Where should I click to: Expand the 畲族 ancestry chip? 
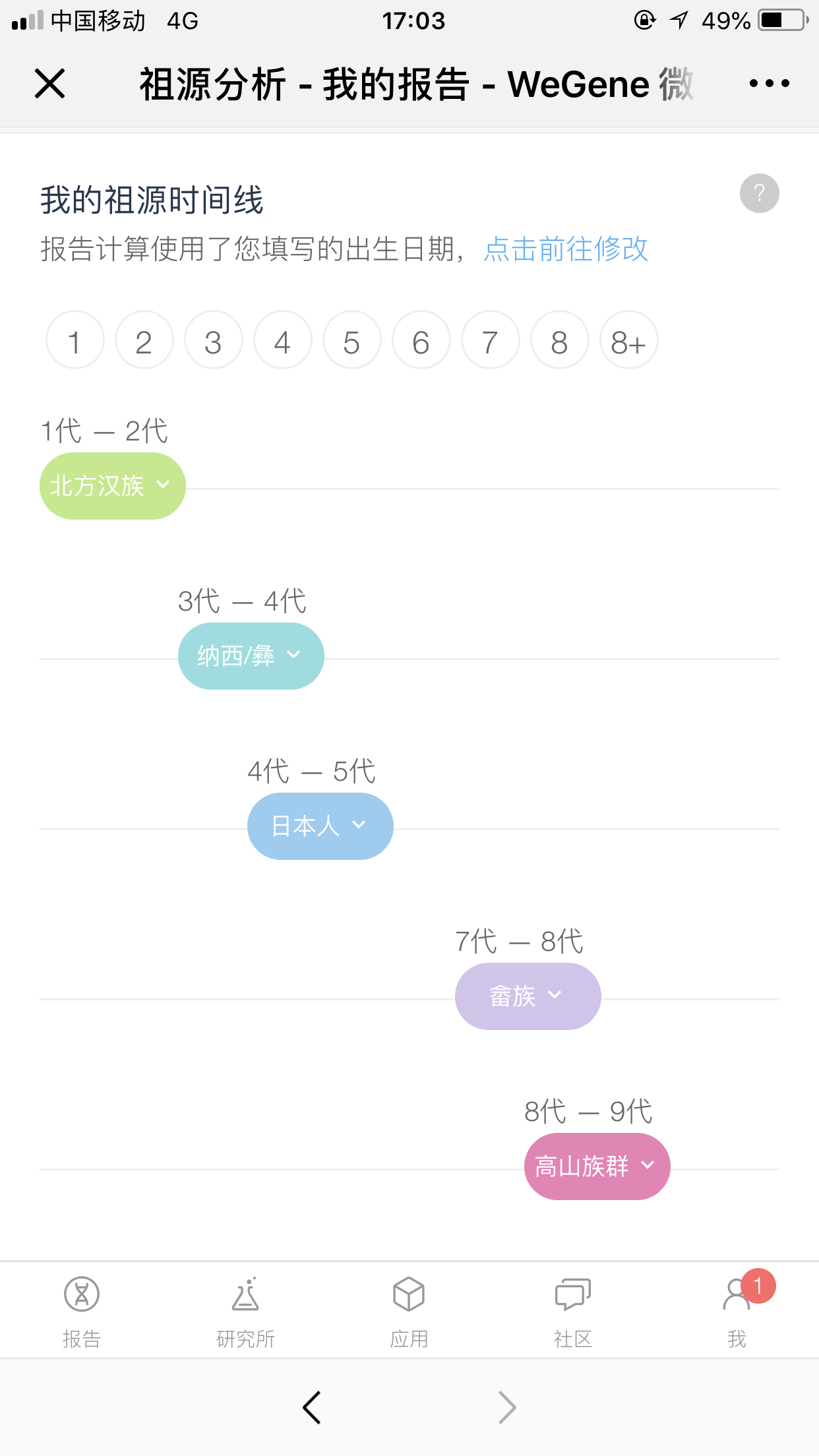(x=528, y=996)
